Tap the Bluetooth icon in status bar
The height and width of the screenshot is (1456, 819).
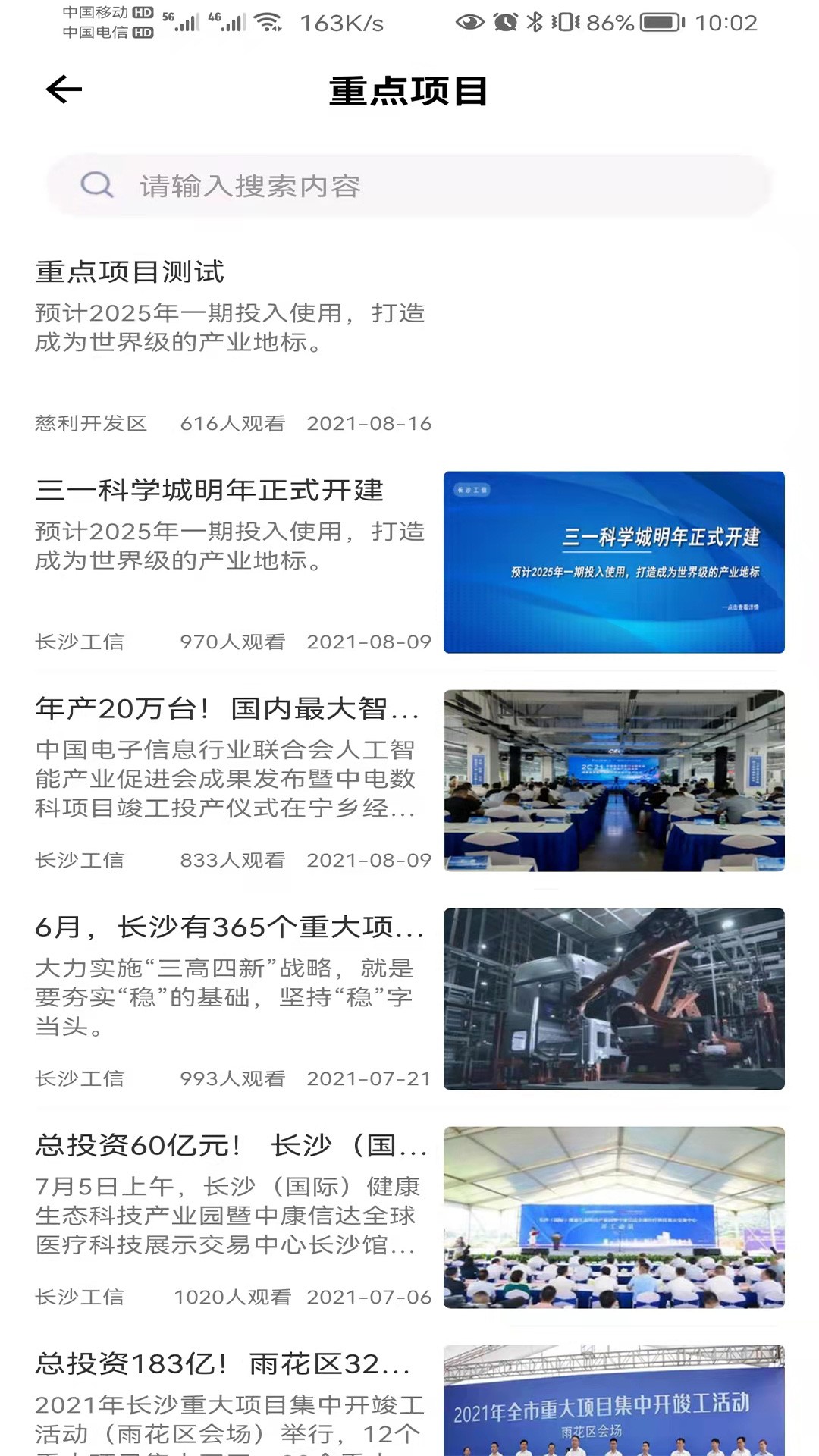(533, 23)
